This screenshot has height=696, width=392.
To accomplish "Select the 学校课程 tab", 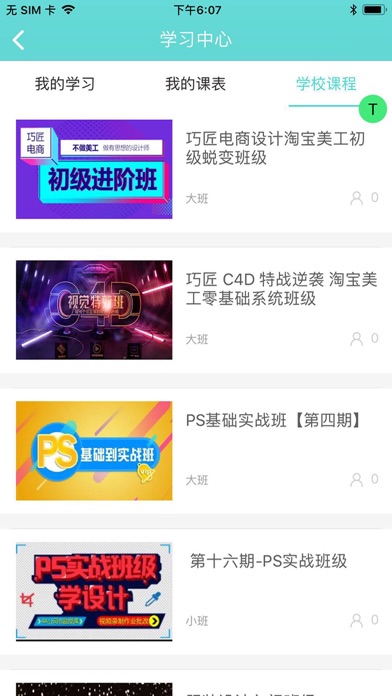I will tap(326, 84).
